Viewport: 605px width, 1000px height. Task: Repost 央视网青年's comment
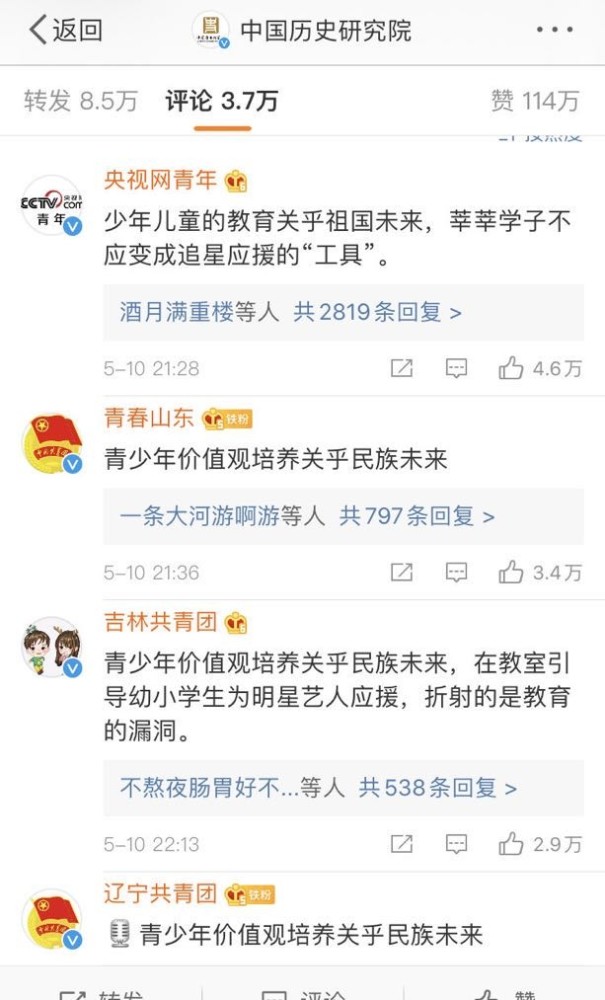point(401,368)
